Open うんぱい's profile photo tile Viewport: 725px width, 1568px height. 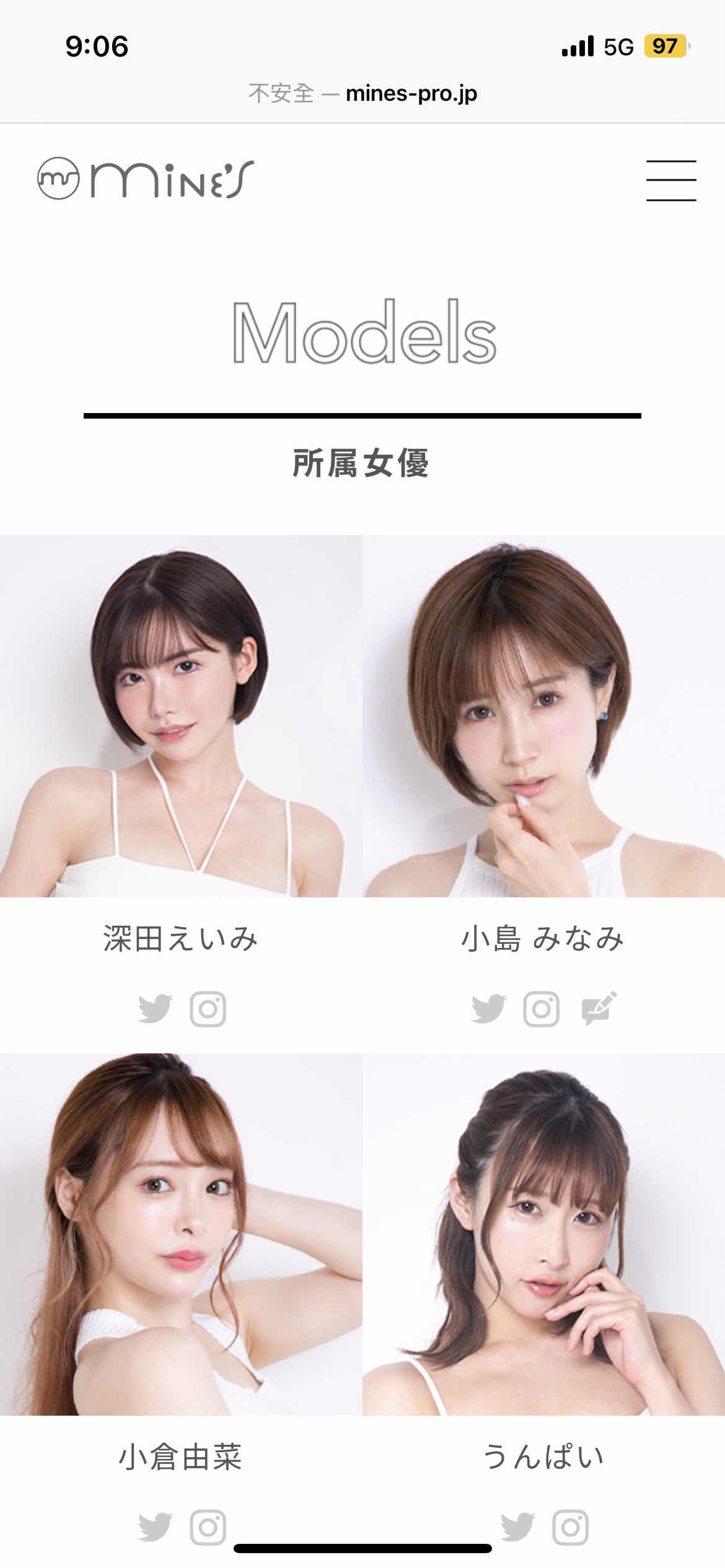[x=543, y=1234]
